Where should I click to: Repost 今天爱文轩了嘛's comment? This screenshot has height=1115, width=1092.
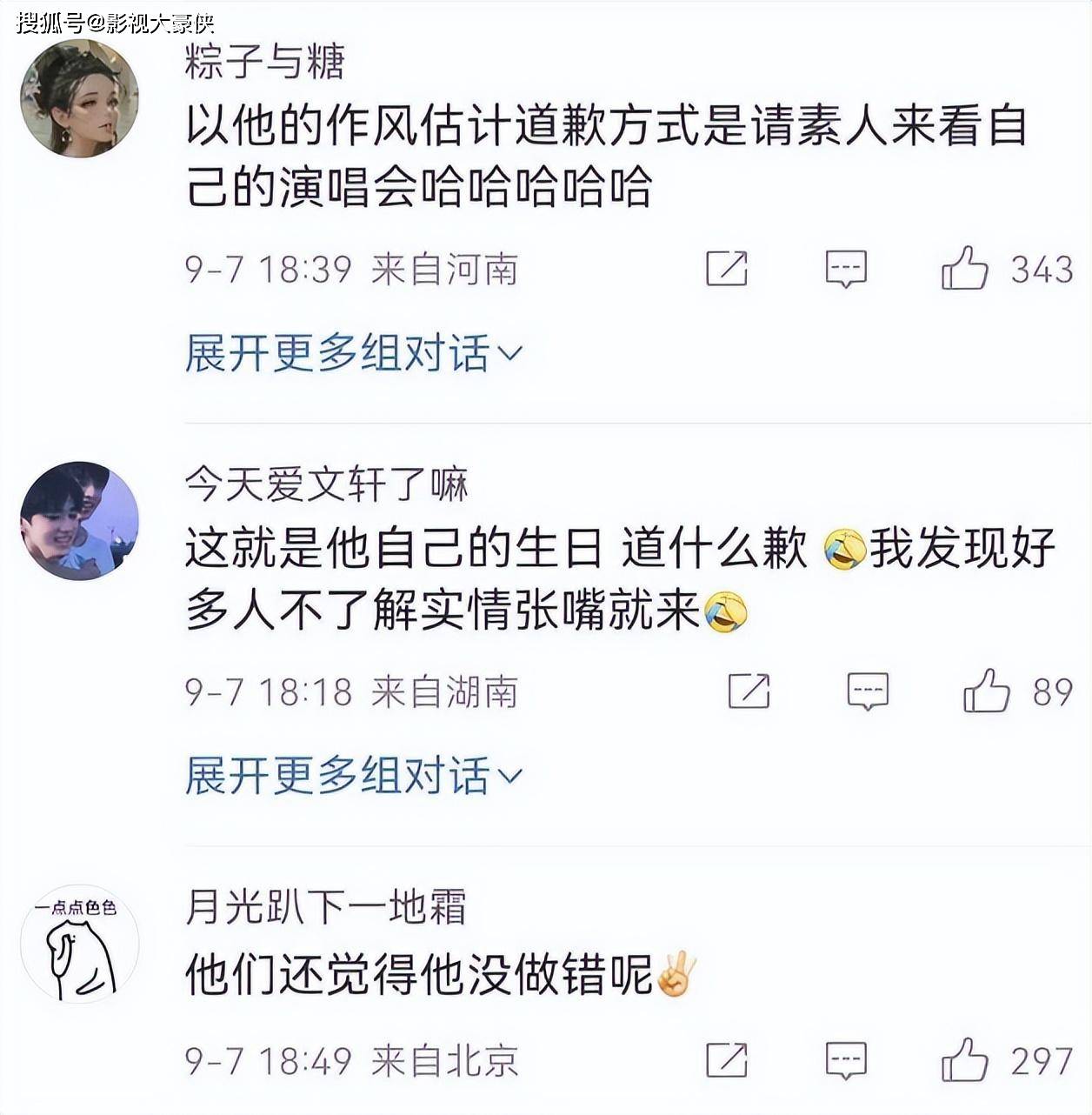[749, 691]
